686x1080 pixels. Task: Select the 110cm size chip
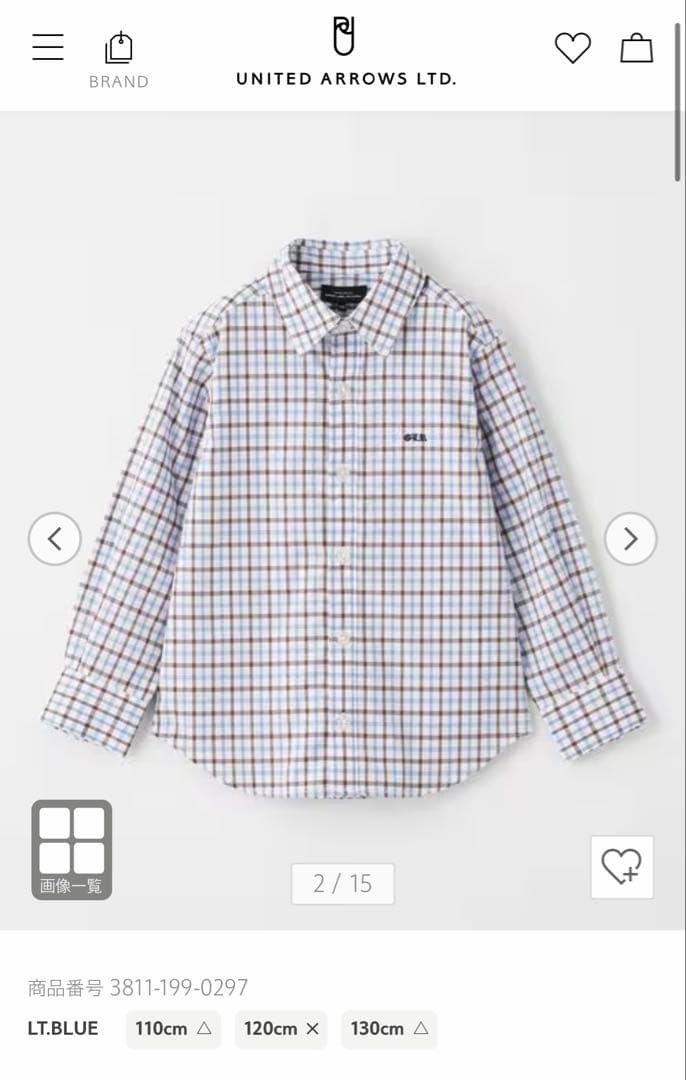click(x=173, y=1029)
